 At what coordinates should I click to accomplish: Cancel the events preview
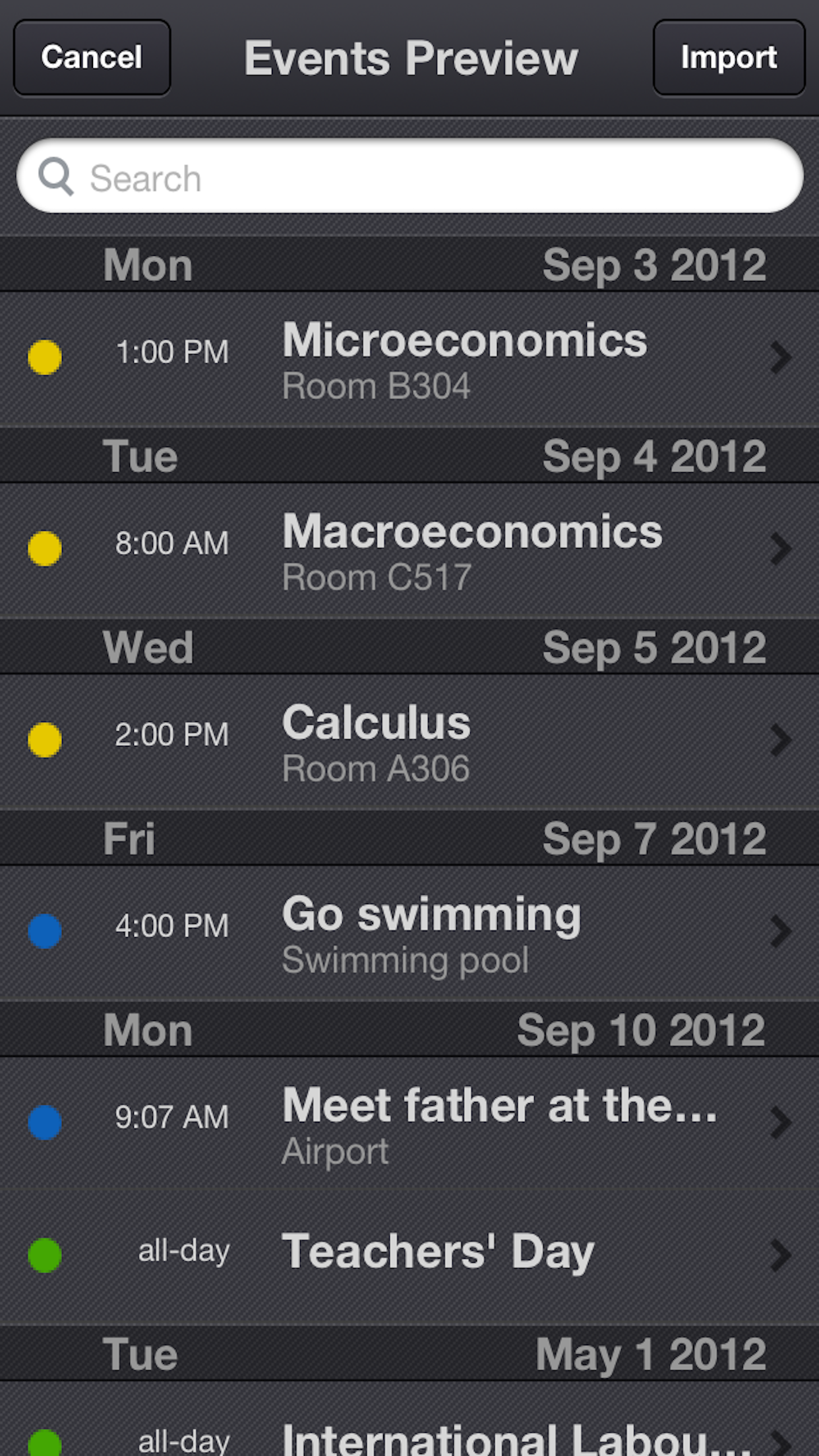tap(92, 57)
